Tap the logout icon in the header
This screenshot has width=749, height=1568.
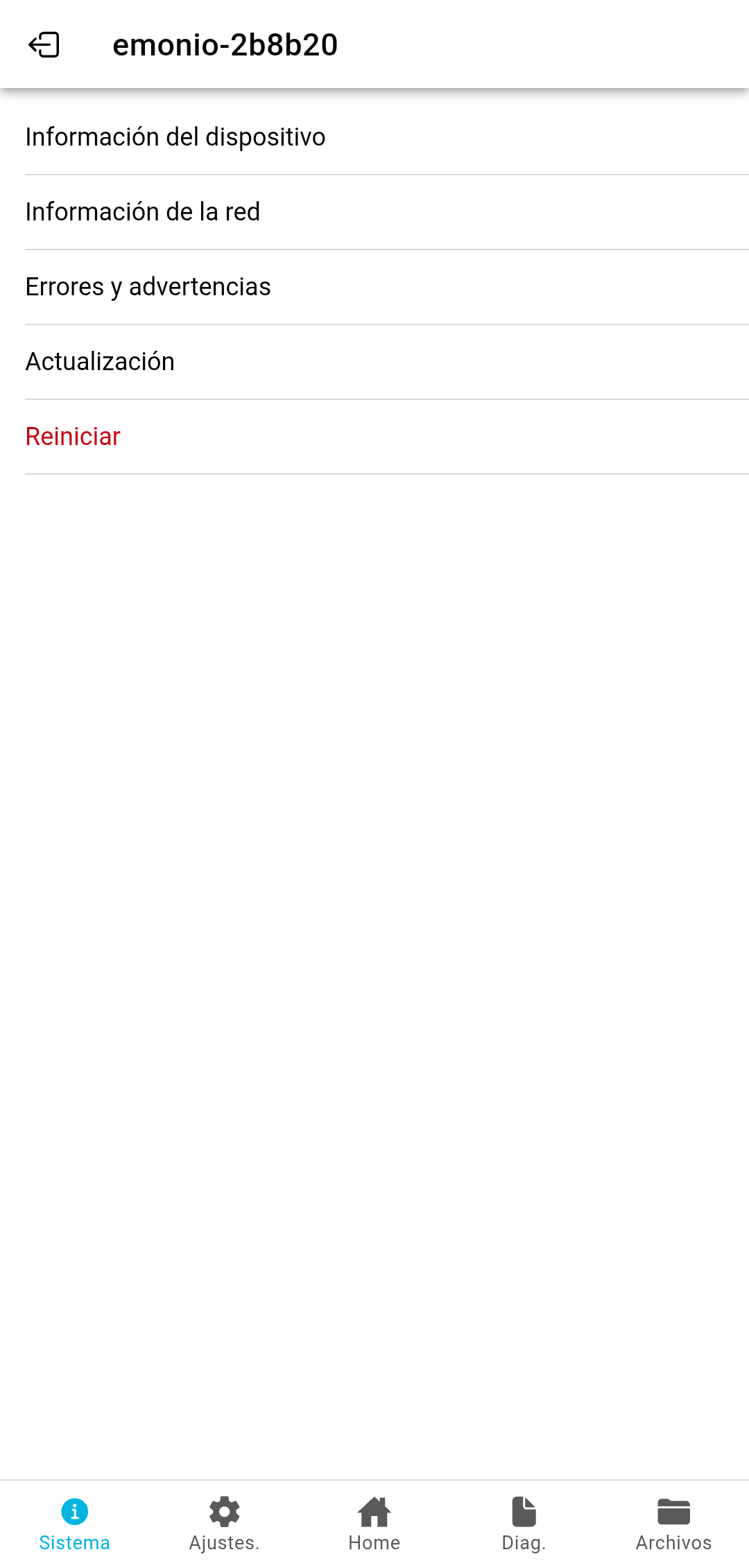(45, 46)
